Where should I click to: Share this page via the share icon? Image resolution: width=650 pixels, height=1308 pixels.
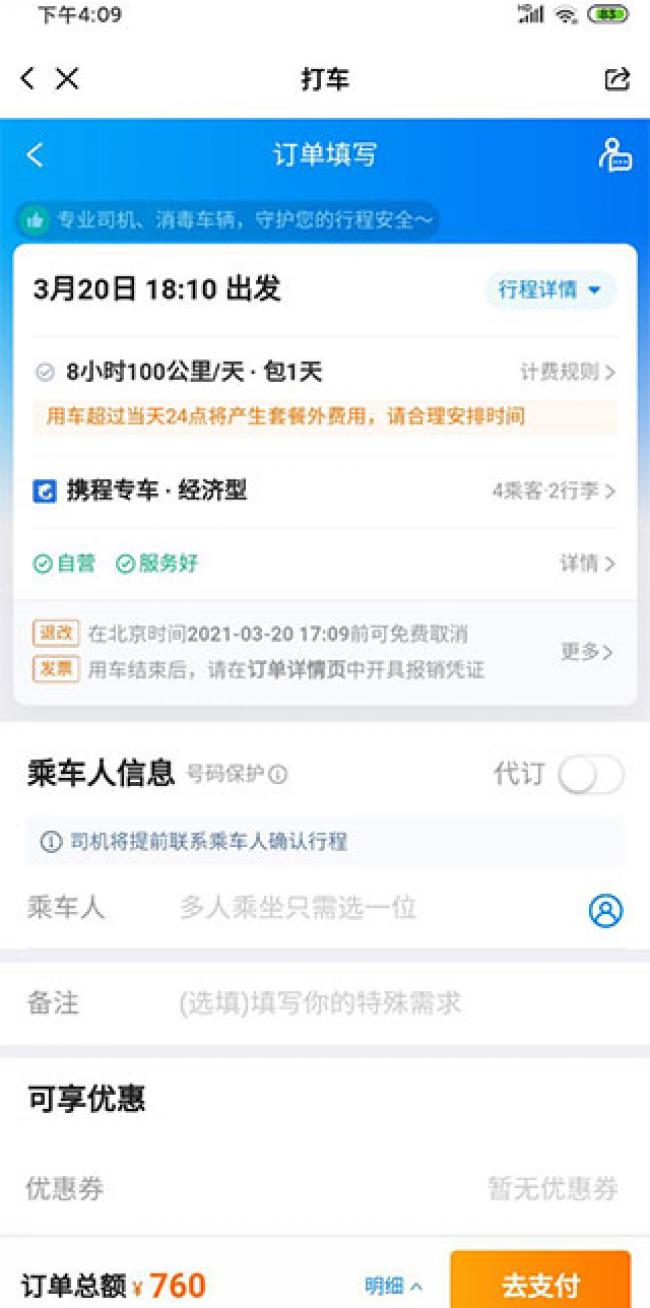point(617,80)
